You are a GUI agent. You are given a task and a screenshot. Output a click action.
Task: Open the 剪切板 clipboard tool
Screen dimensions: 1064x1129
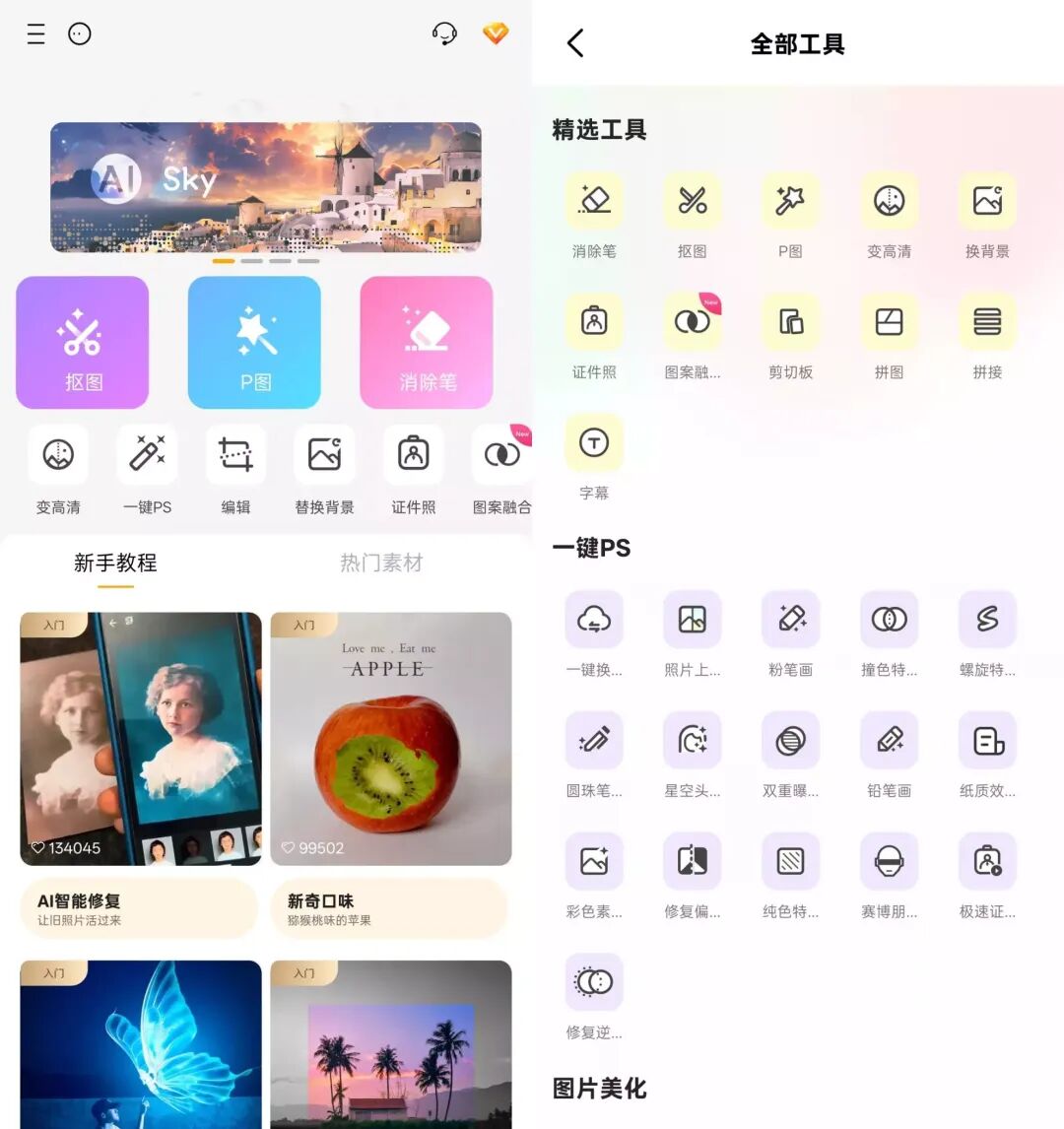[789, 321]
